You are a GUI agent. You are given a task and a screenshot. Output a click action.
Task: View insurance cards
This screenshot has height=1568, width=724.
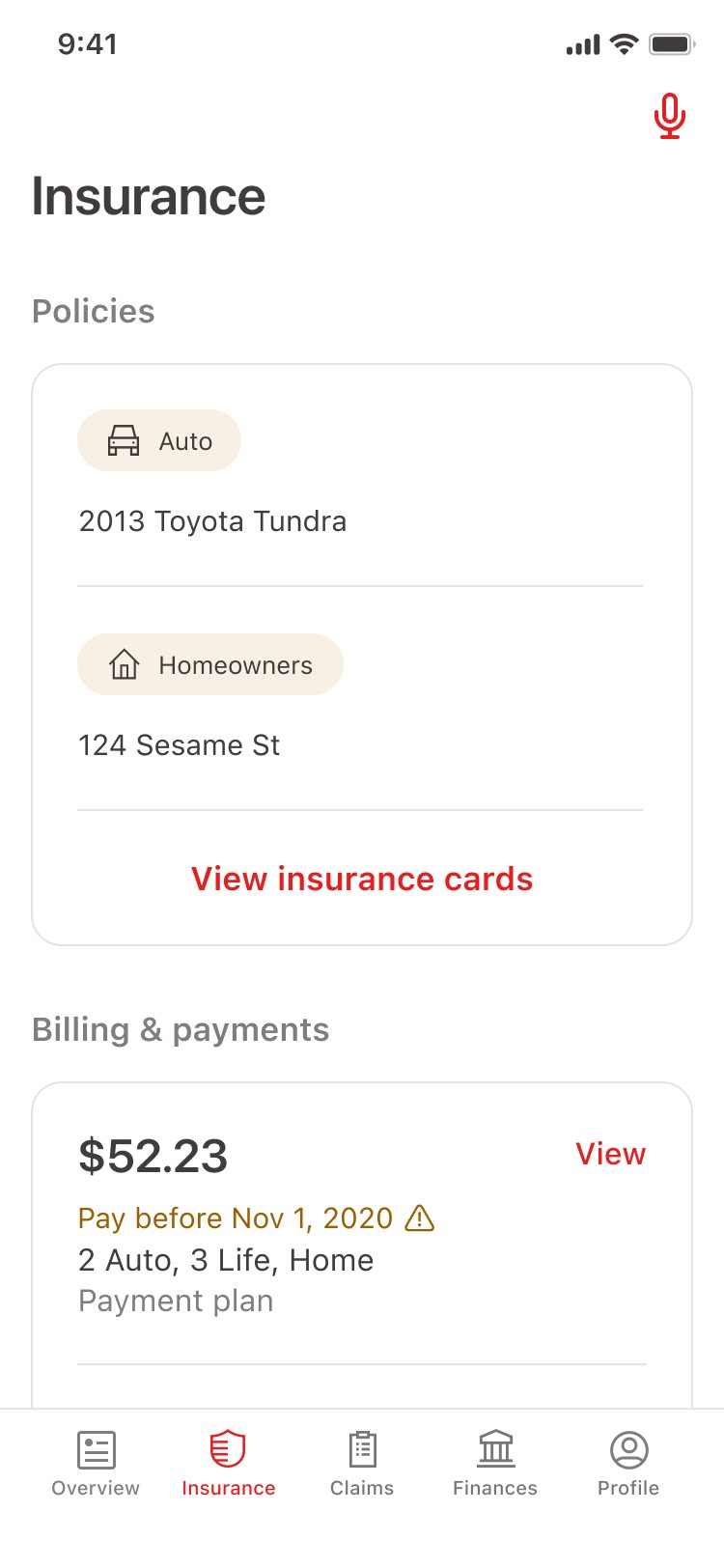tap(362, 879)
